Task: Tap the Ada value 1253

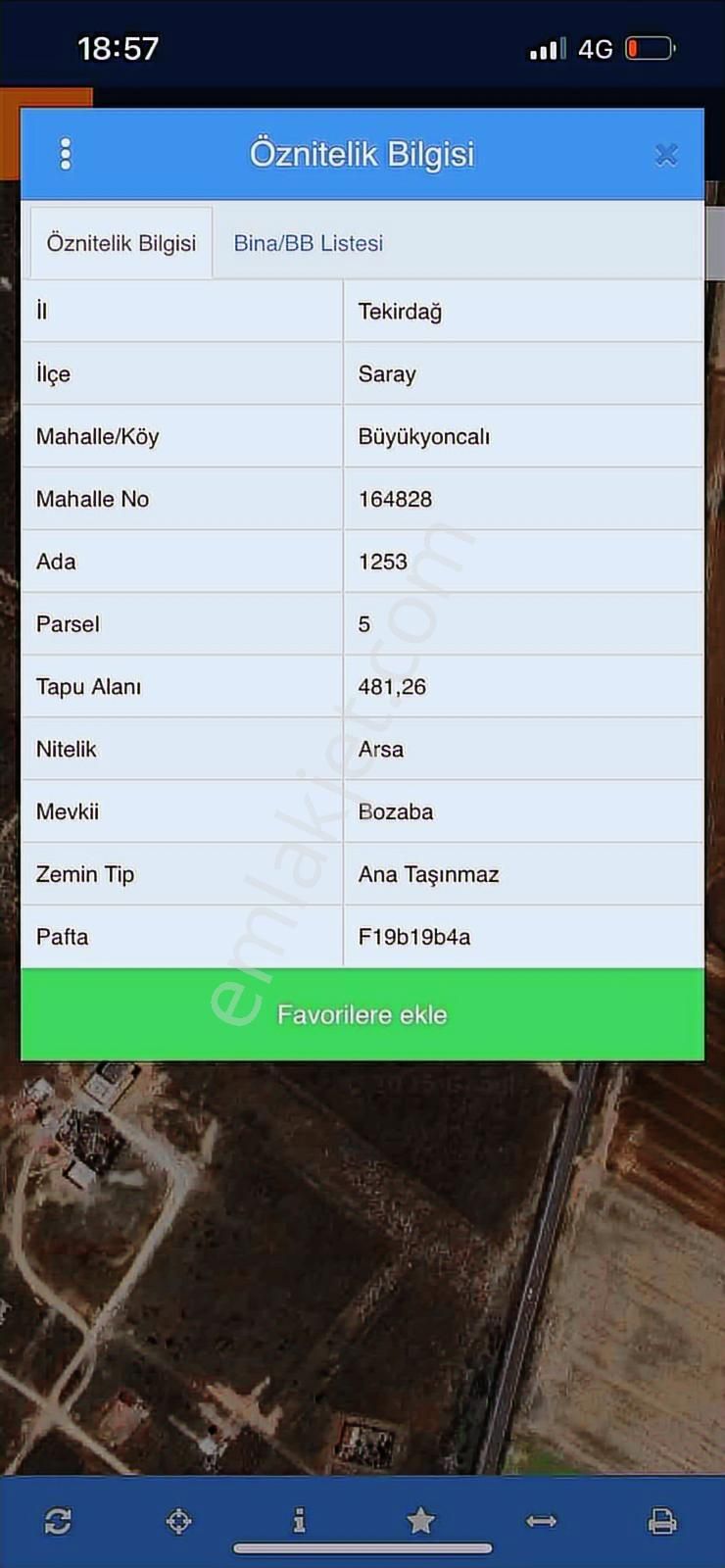Action: pos(384,562)
